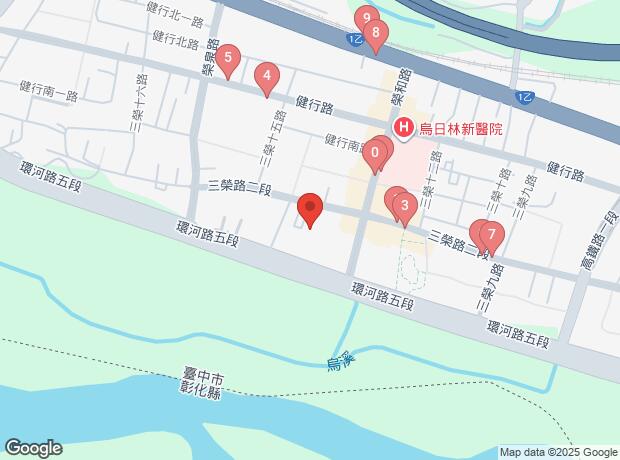
Task: Open map marker number 4
Action: pyautogui.click(x=266, y=75)
